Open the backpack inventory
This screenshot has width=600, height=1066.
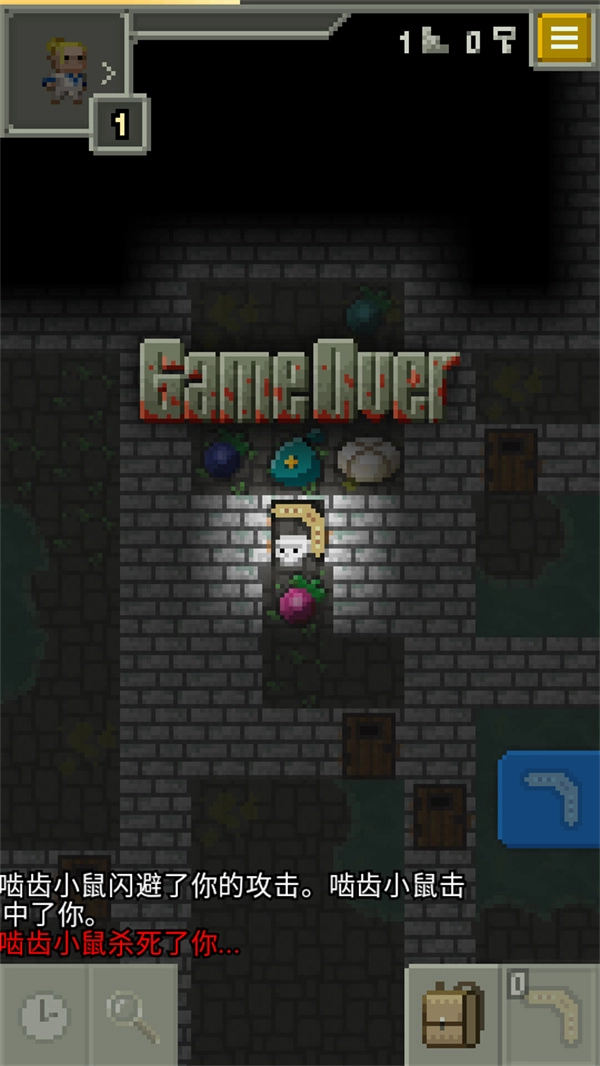[x=452, y=1016]
